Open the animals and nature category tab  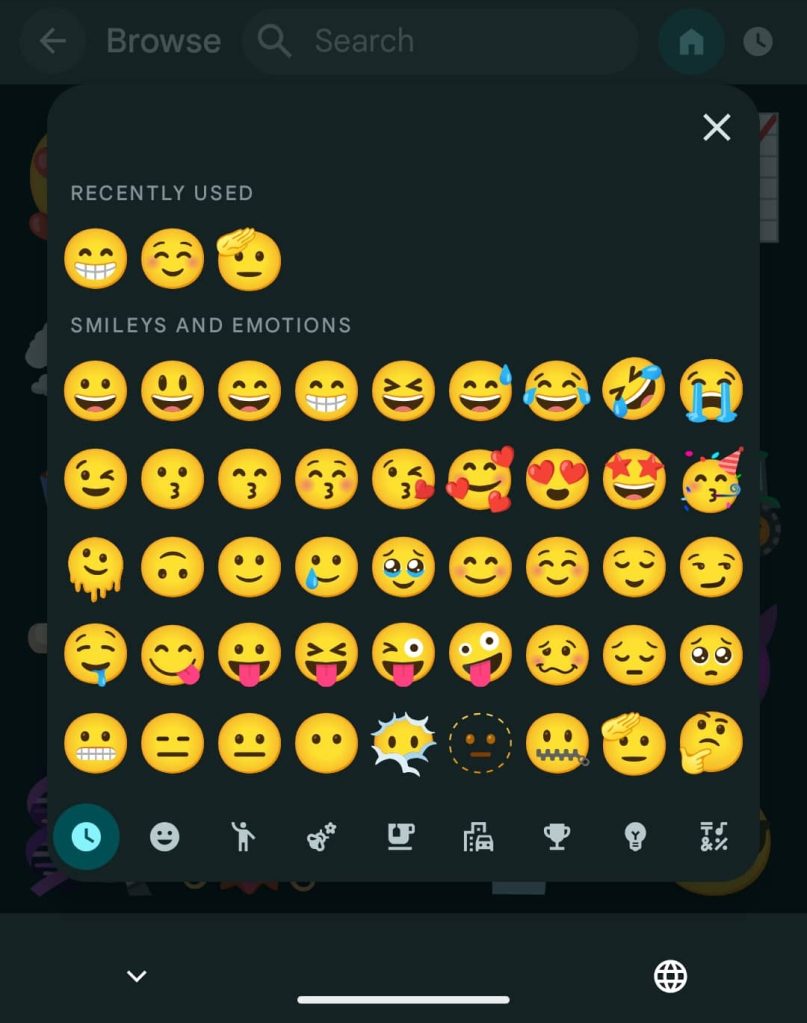click(321, 836)
